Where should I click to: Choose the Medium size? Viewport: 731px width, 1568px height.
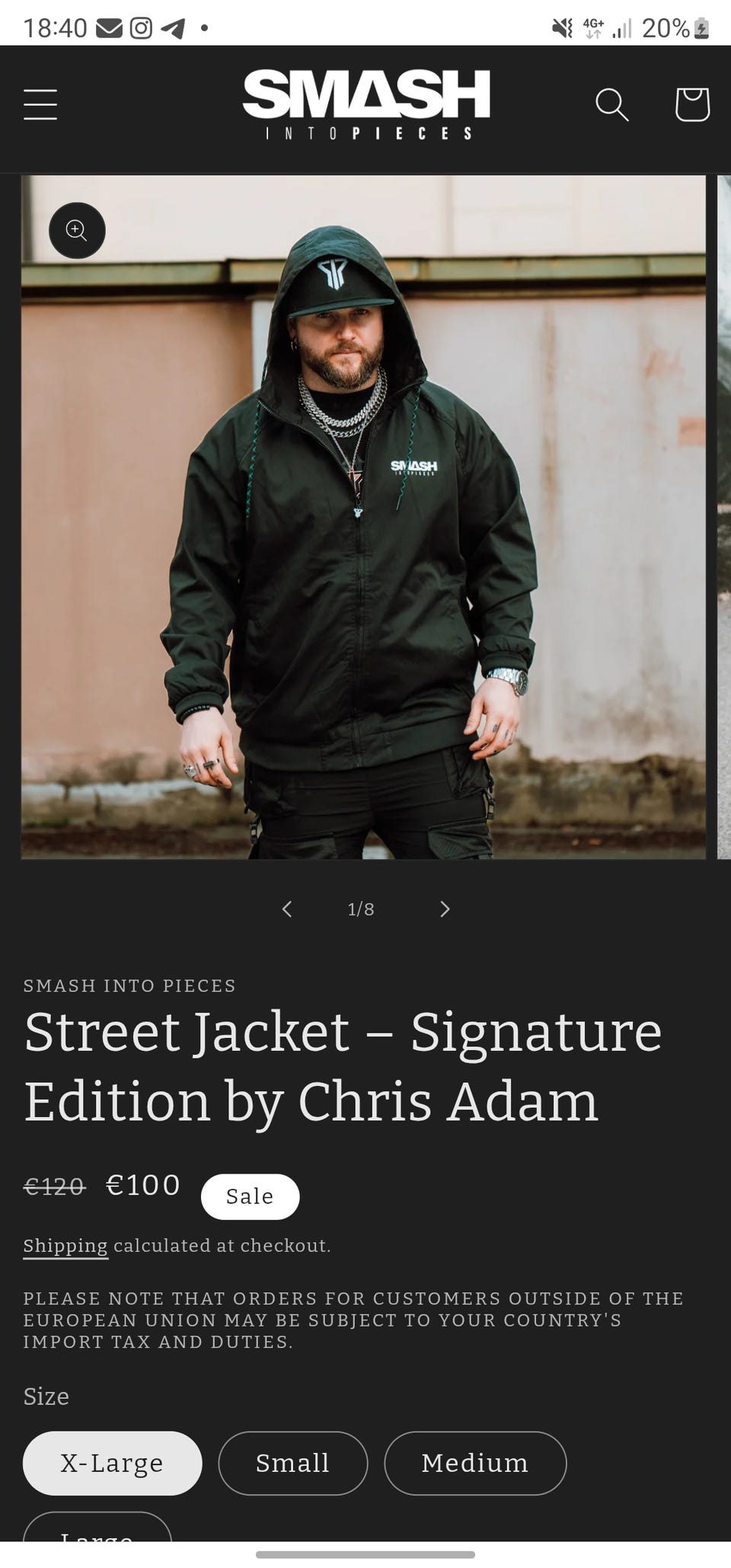coord(475,1463)
